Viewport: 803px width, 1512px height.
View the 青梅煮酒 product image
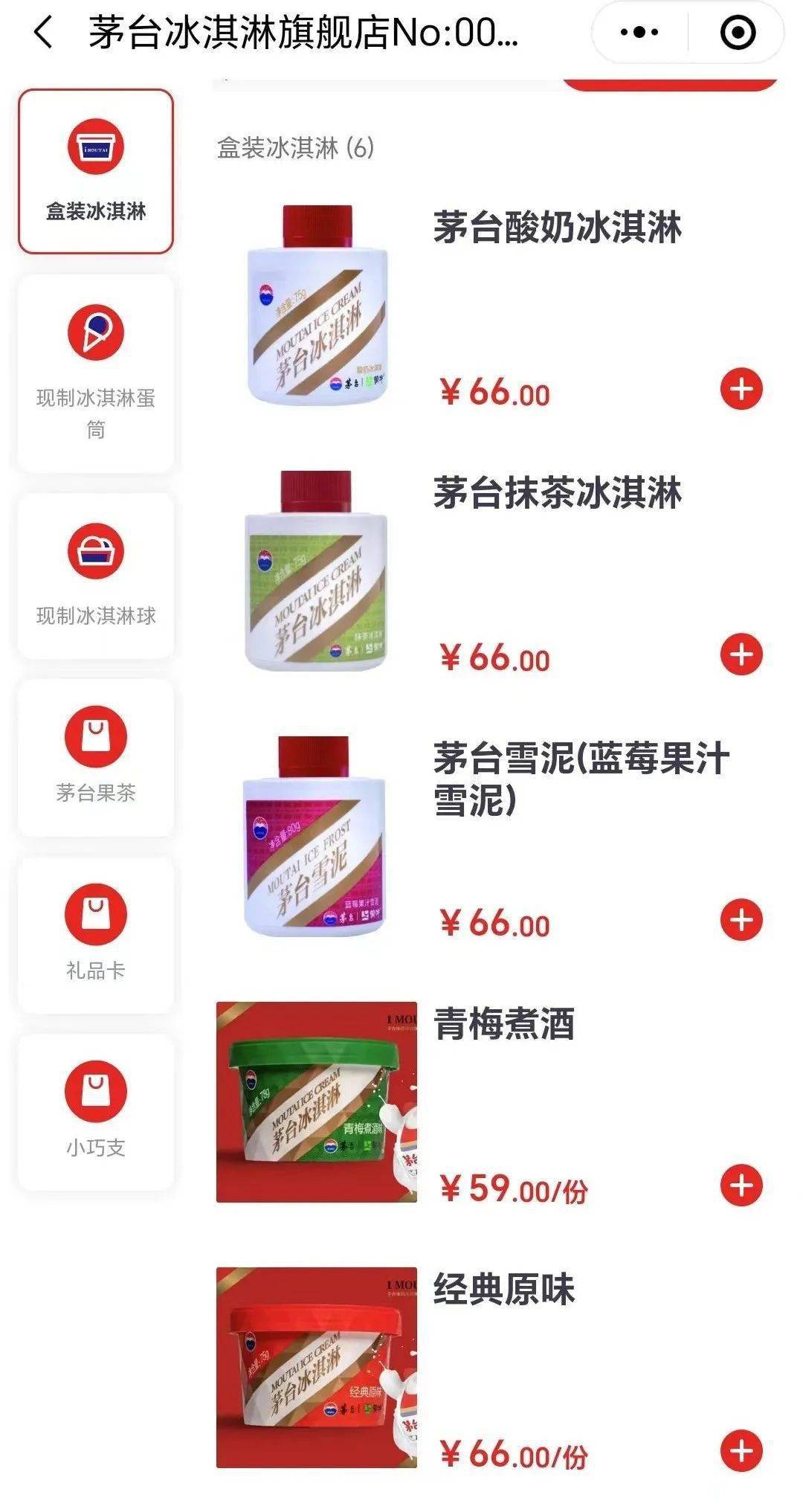317,1101
